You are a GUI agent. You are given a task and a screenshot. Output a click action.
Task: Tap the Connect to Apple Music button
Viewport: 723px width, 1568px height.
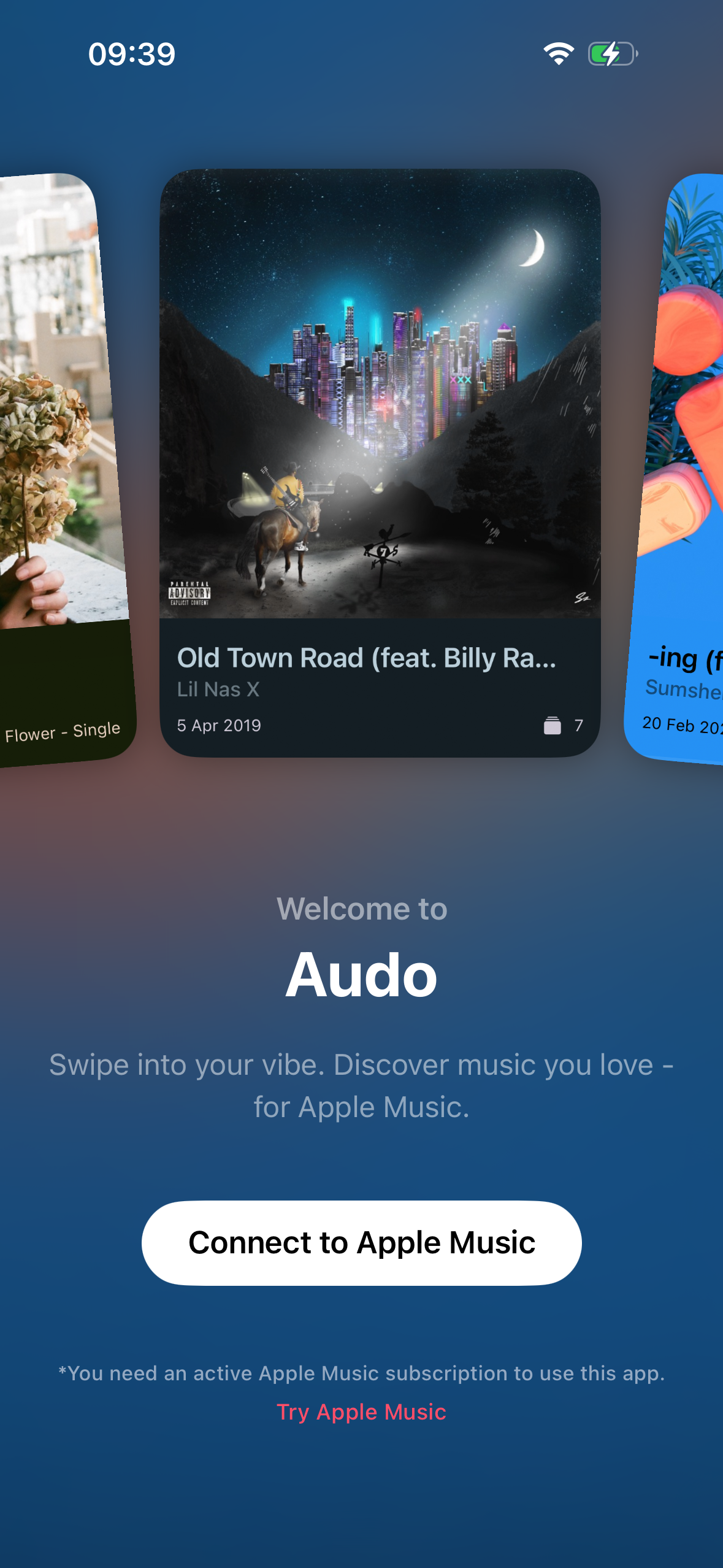[361, 1242]
